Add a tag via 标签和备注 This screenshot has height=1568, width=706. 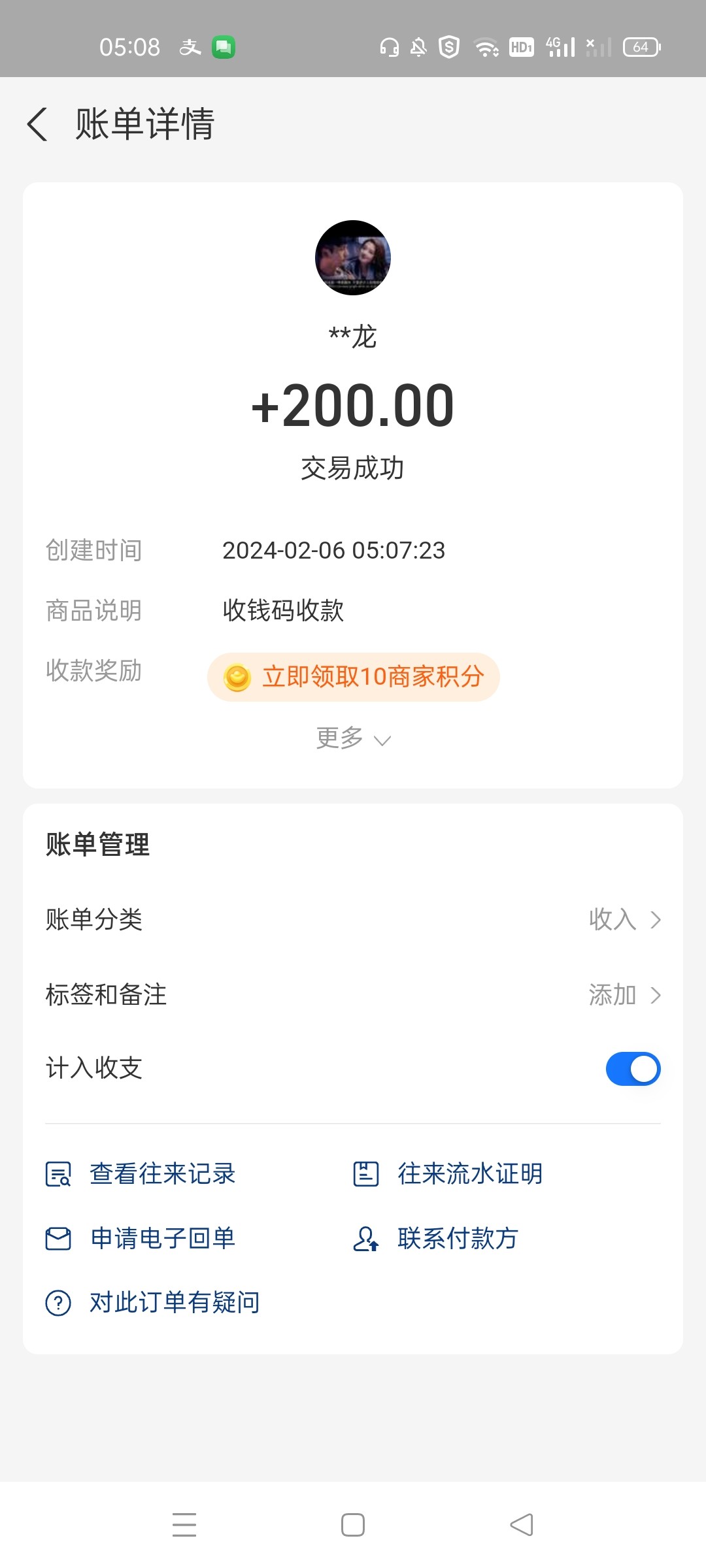(x=353, y=995)
